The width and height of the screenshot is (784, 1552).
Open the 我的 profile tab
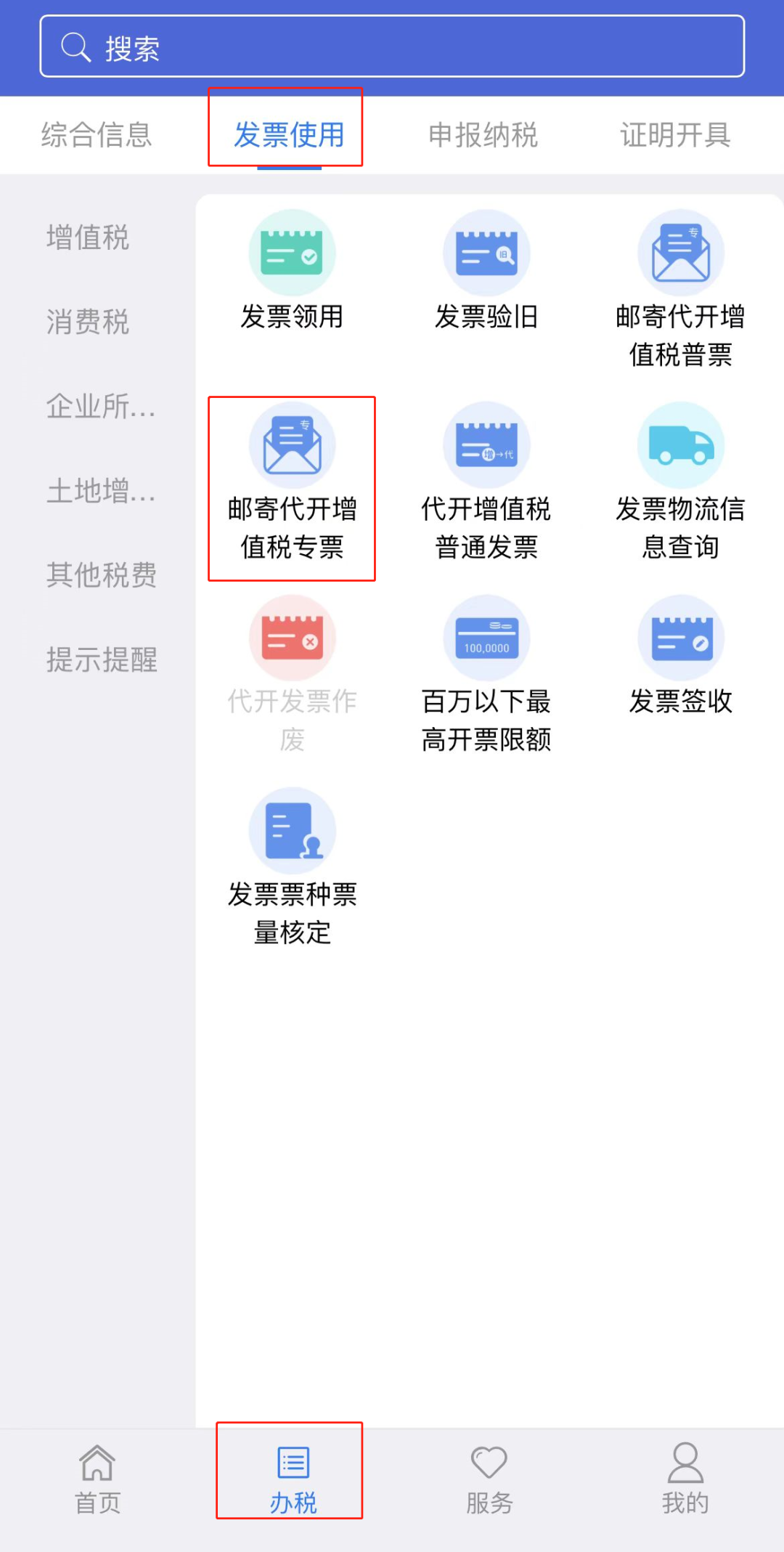point(685,1479)
